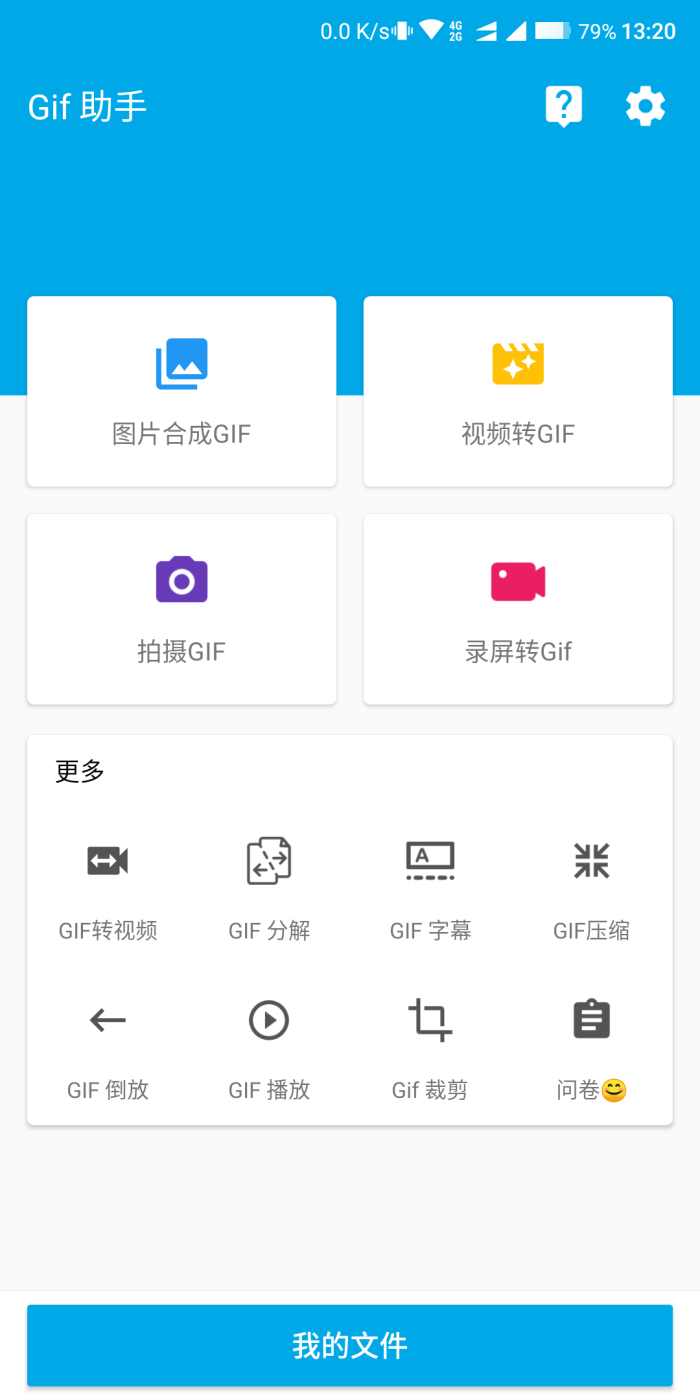Tap the GIF压缩 option
700x1400 pixels.
click(x=591, y=889)
